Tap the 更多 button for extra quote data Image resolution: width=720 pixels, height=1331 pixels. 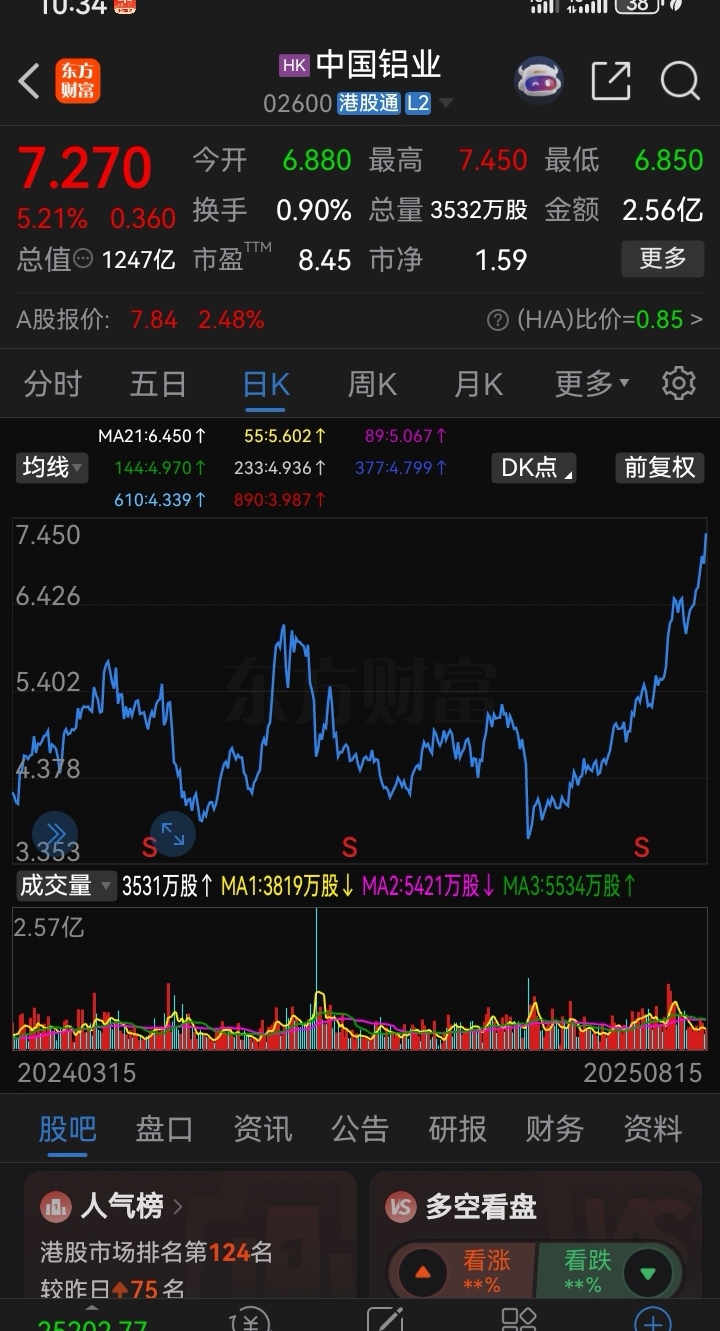point(662,259)
